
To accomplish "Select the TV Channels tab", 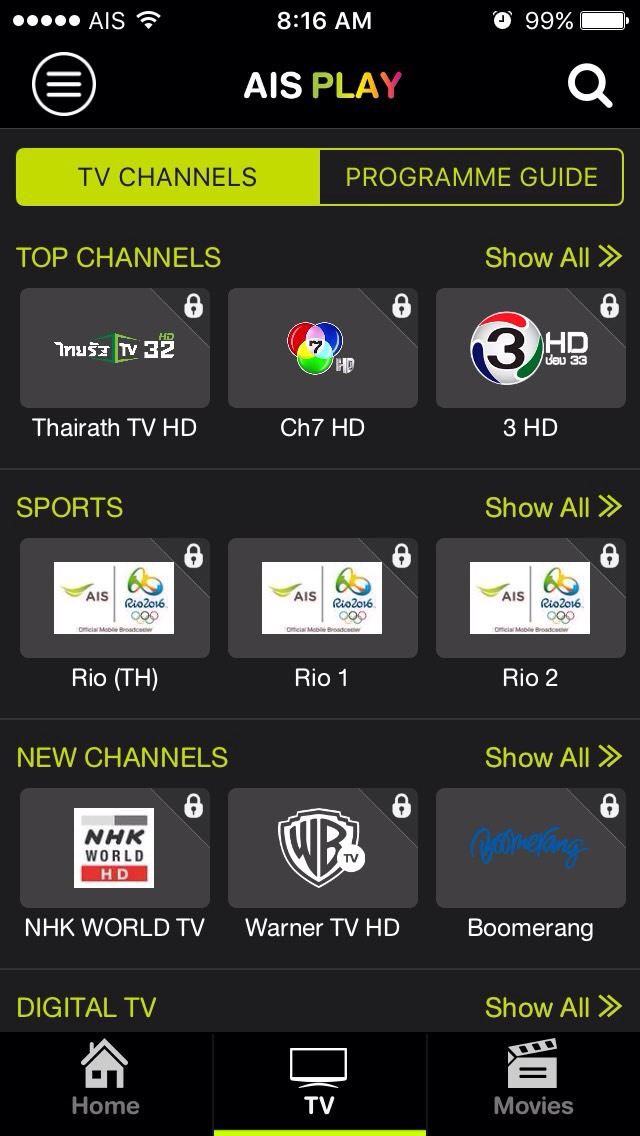I will click(168, 177).
